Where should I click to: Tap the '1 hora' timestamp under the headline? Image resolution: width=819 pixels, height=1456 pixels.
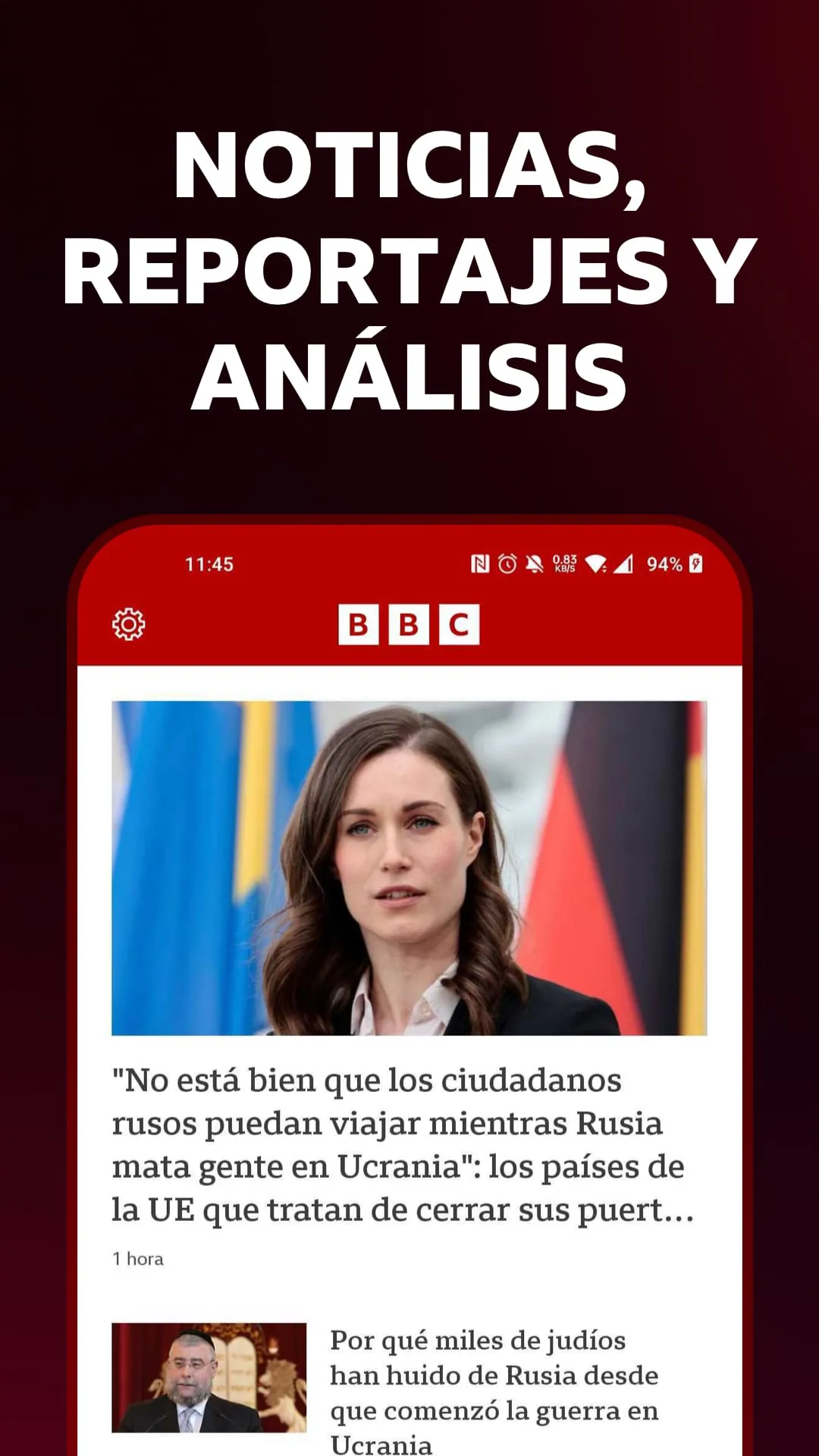point(136,1259)
